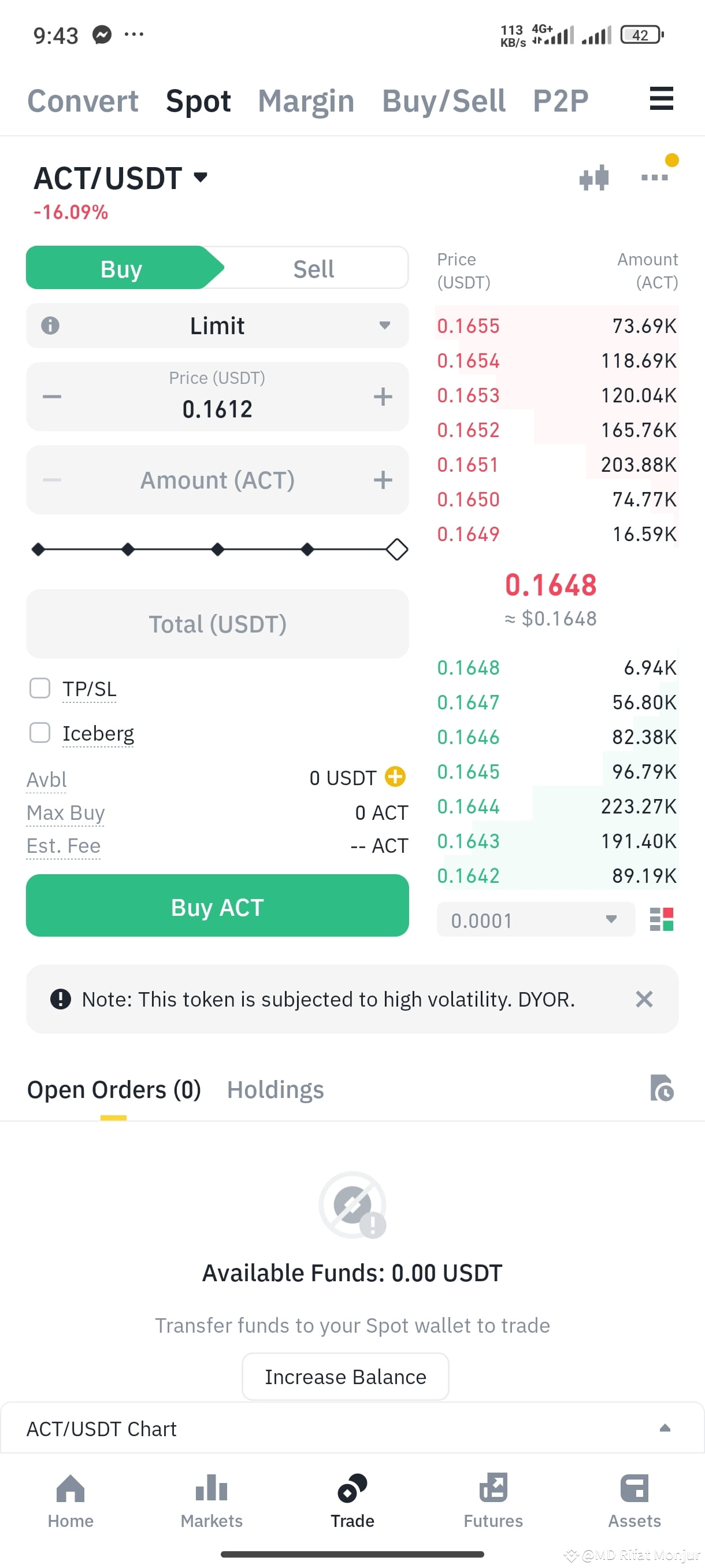
Task: Tap the info icon beside Limit
Action: [x=50, y=326]
